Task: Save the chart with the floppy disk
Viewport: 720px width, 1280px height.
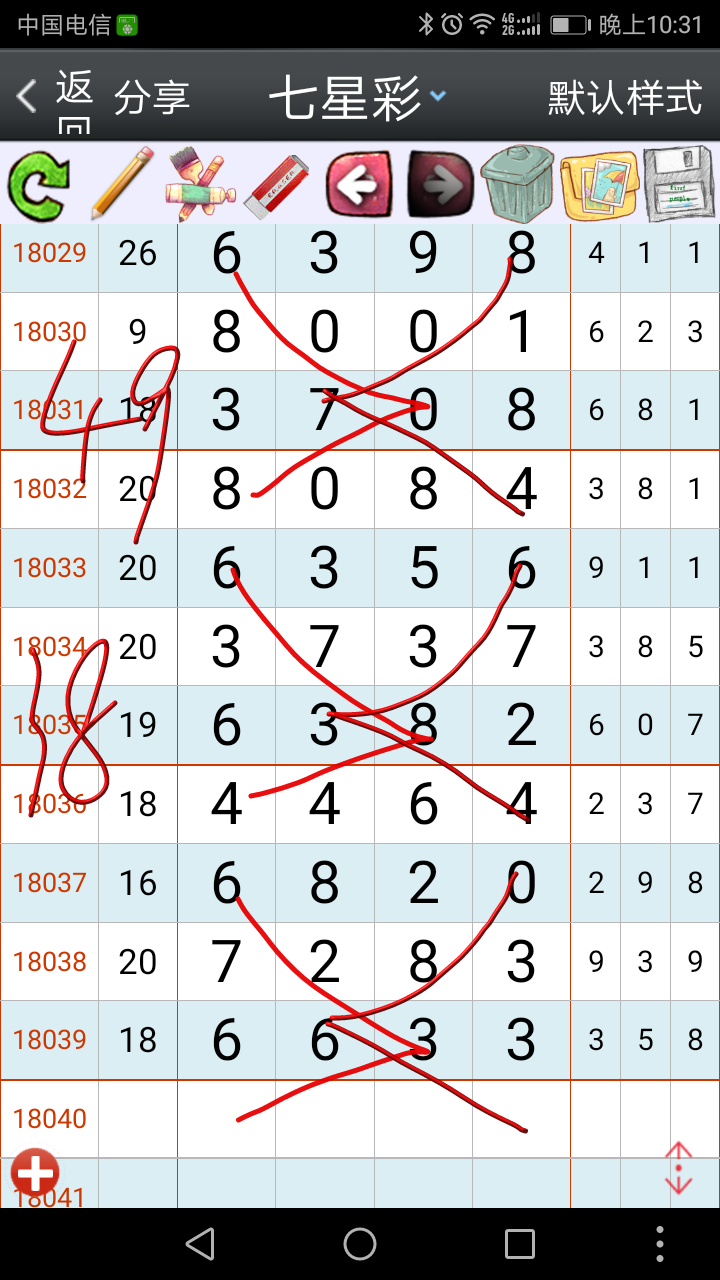Action: click(679, 184)
